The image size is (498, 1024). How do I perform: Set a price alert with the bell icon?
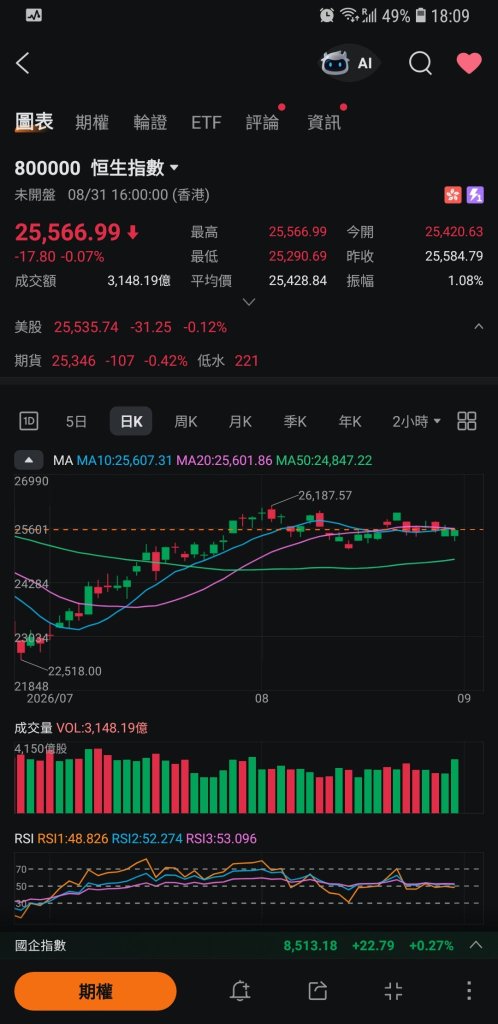[x=240, y=991]
